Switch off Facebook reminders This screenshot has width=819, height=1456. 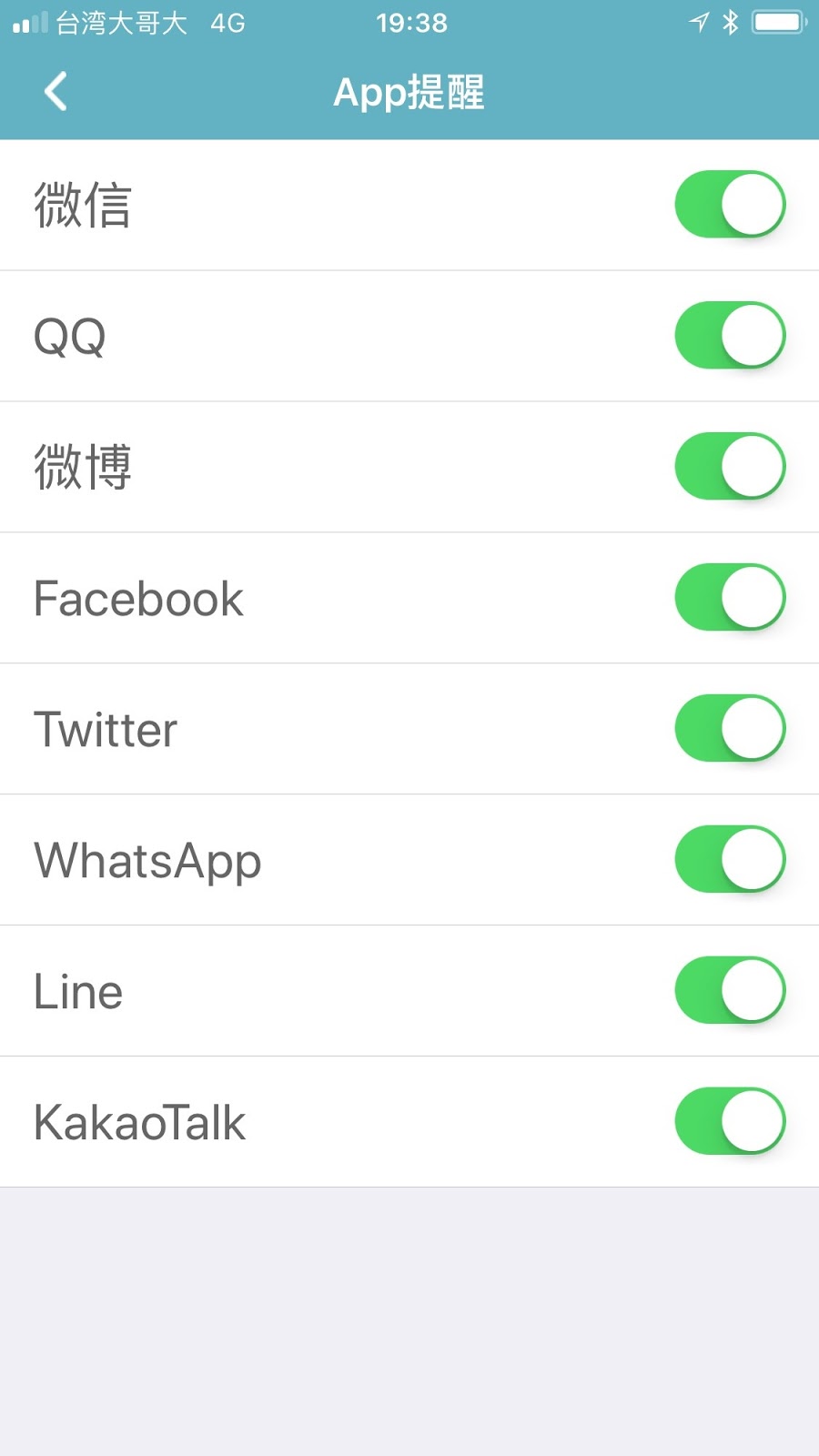(x=730, y=597)
